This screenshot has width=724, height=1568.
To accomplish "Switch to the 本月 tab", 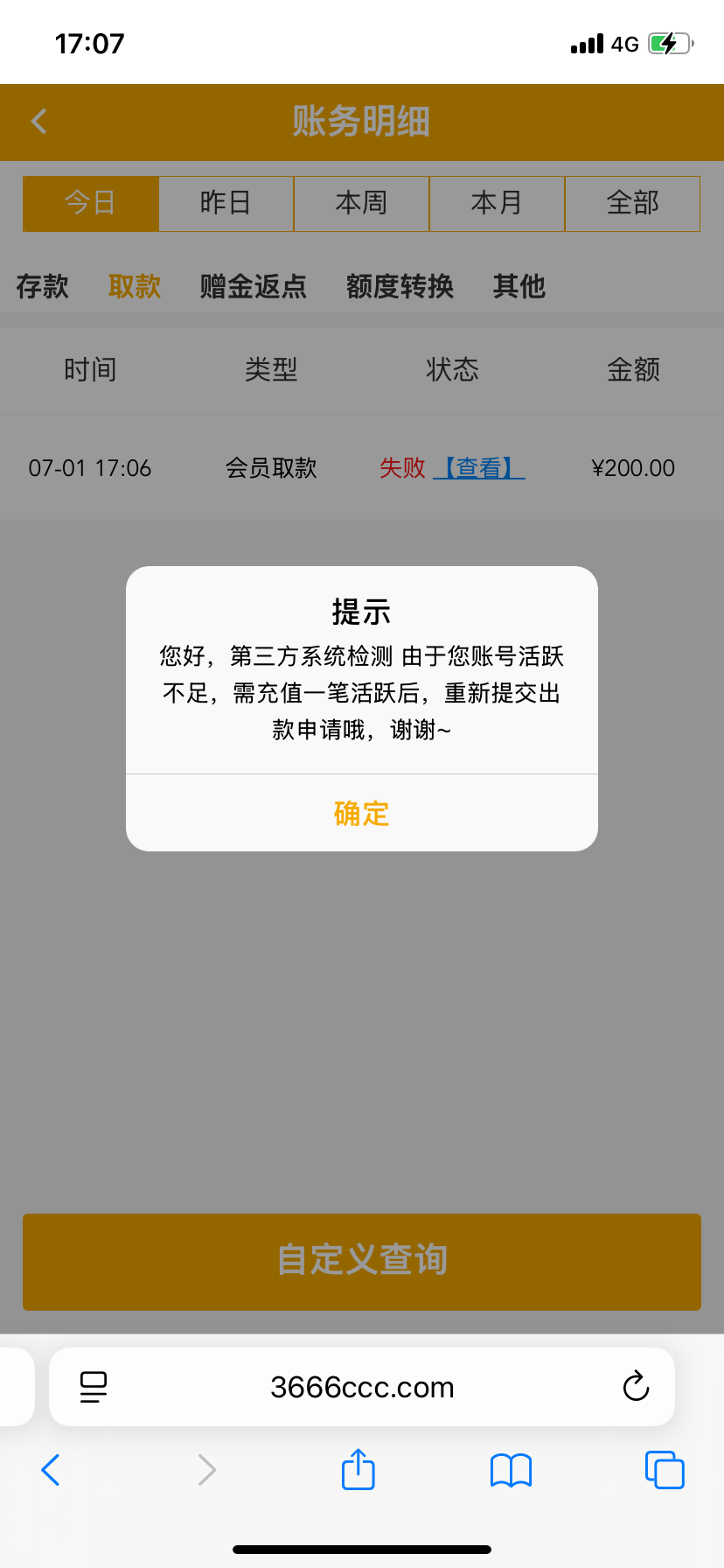I will [x=497, y=203].
